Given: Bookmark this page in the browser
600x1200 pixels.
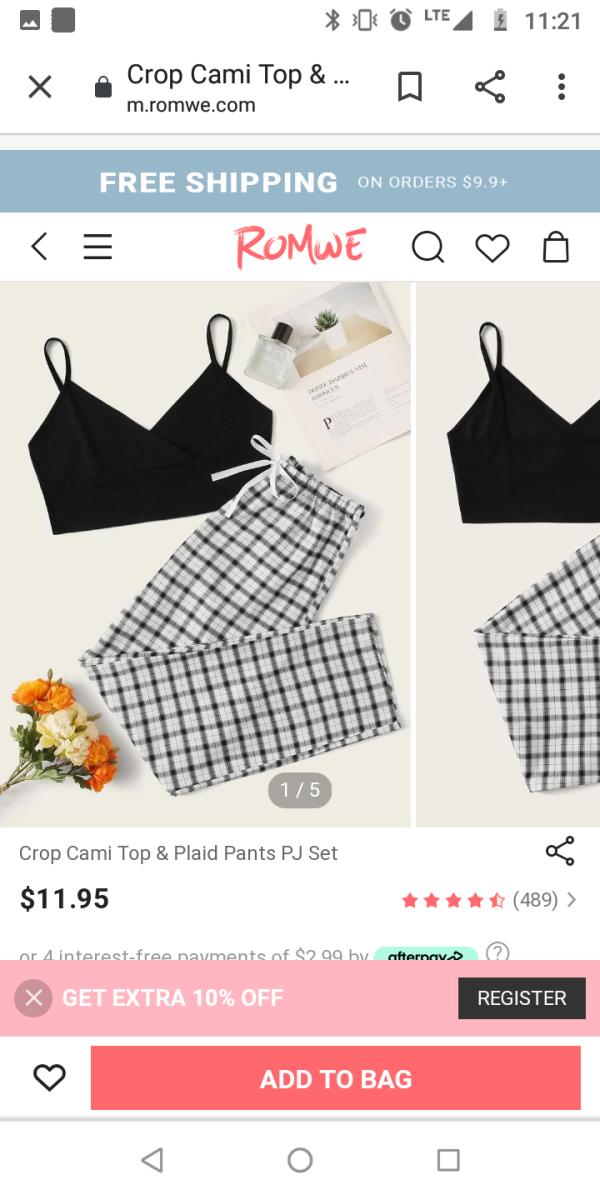Looking at the screenshot, I should click(410, 88).
